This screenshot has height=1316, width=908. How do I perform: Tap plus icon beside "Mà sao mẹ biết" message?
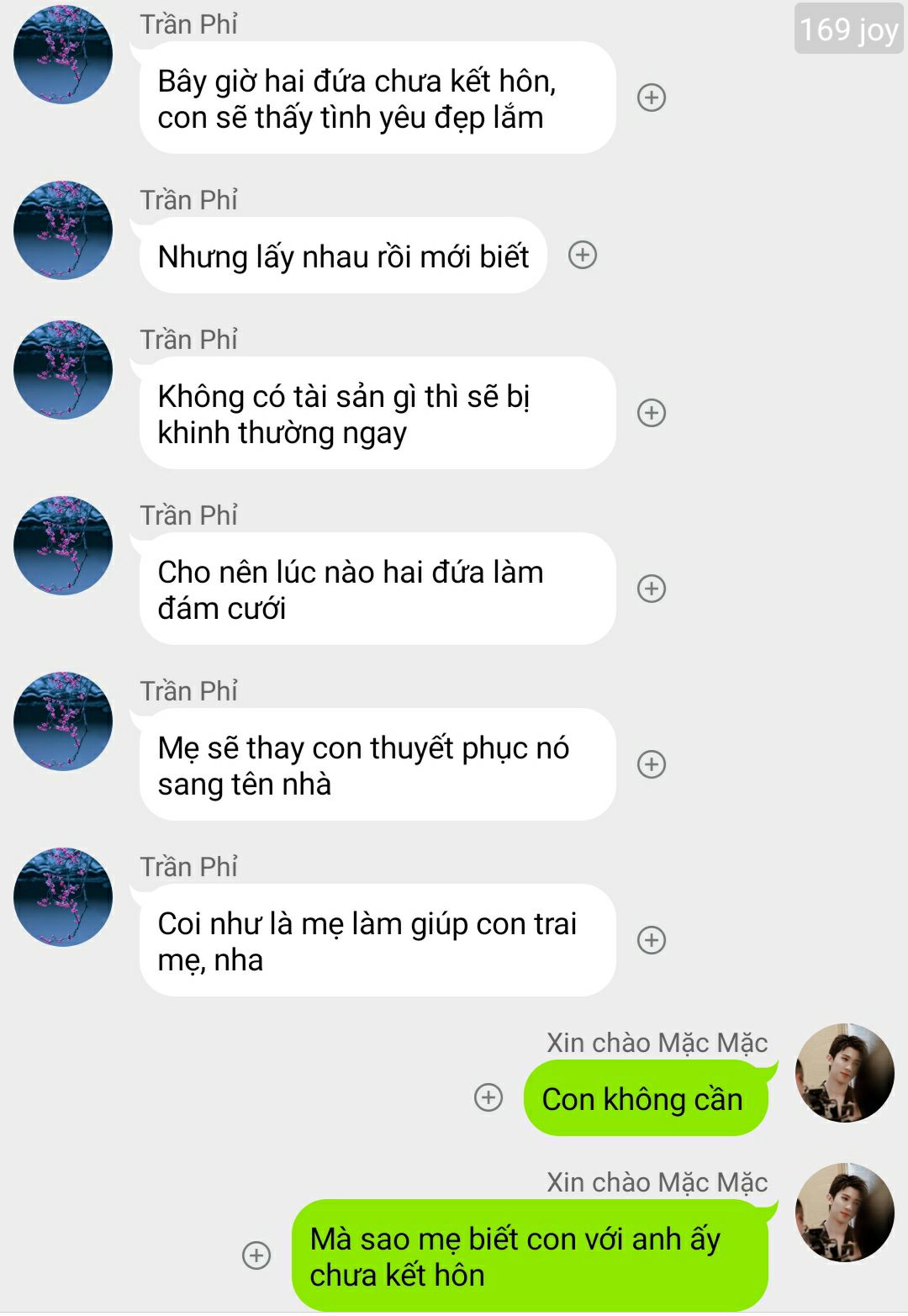(x=256, y=1255)
